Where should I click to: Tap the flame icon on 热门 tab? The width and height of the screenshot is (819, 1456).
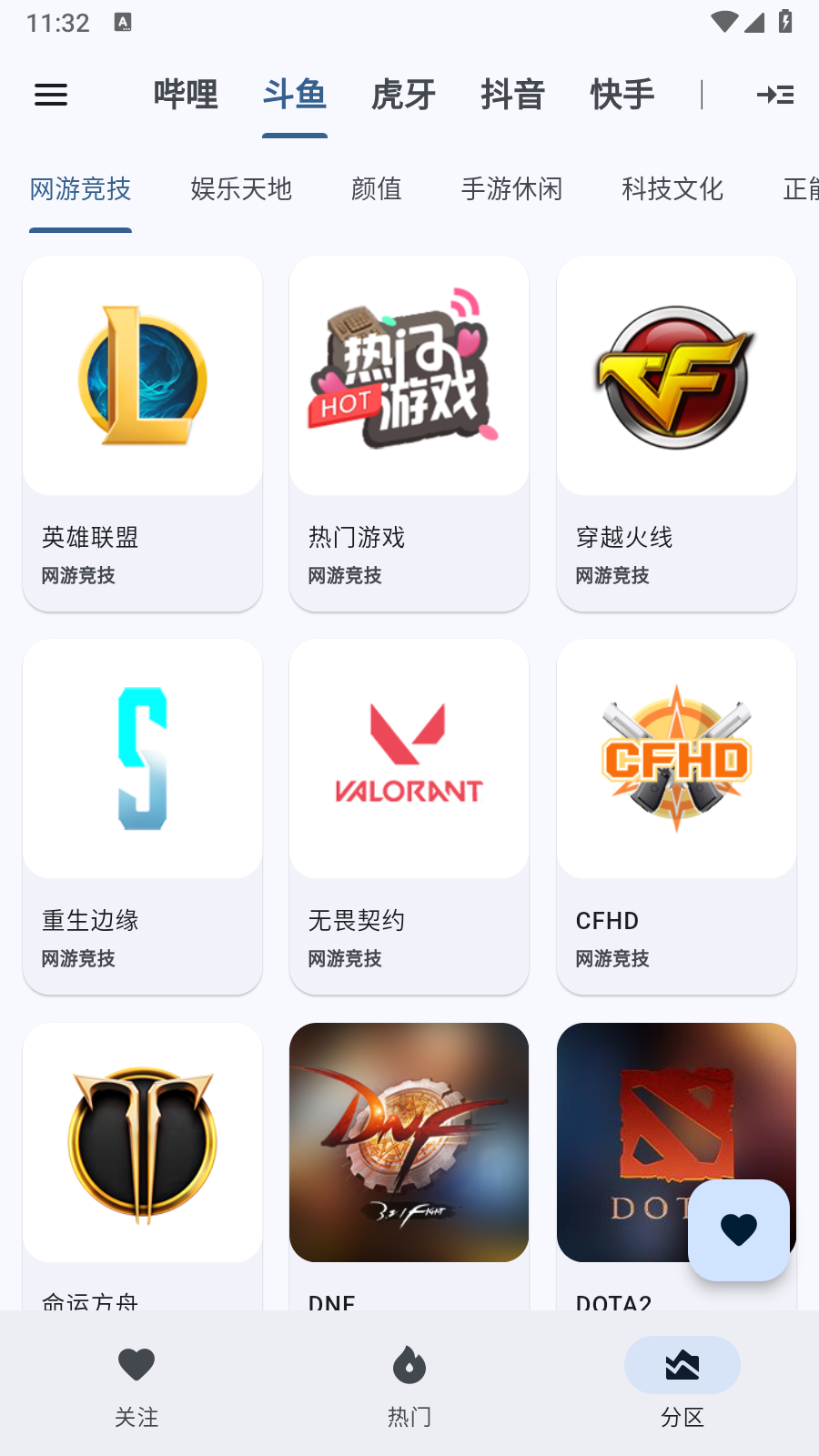tap(409, 1363)
